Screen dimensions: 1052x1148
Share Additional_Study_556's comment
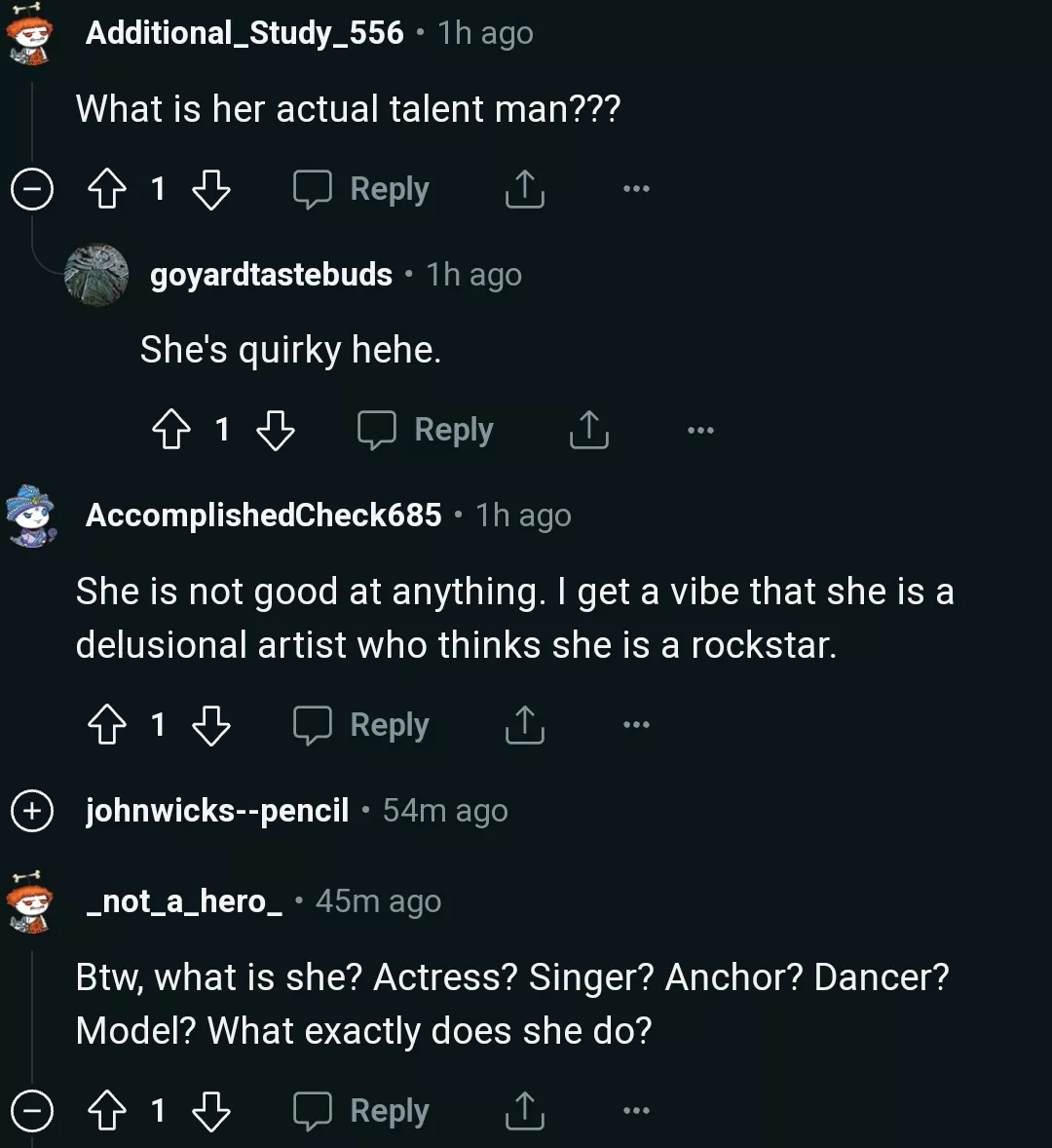pyautogui.click(x=524, y=189)
